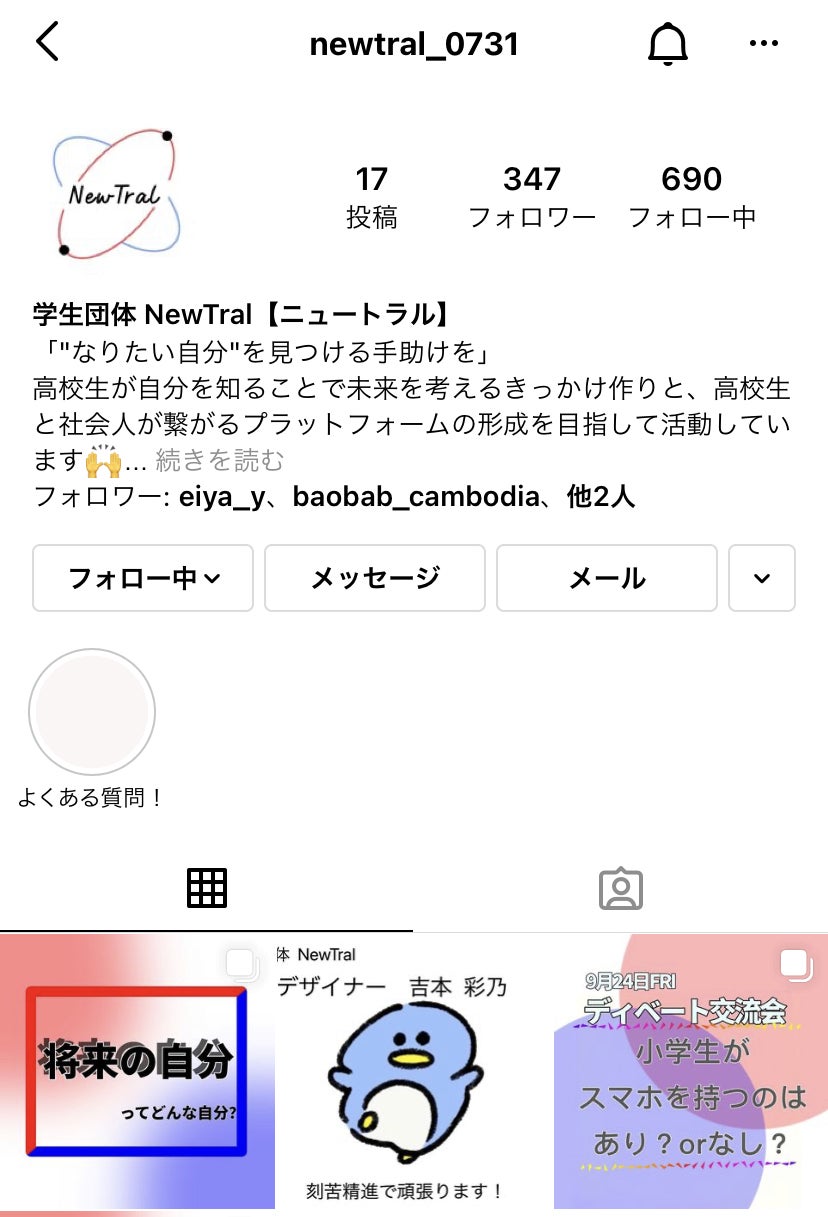Image resolution: width=828 pixels, height=1217 pixels.
Task: Send a message with メッセージ button
Action: 375,578
